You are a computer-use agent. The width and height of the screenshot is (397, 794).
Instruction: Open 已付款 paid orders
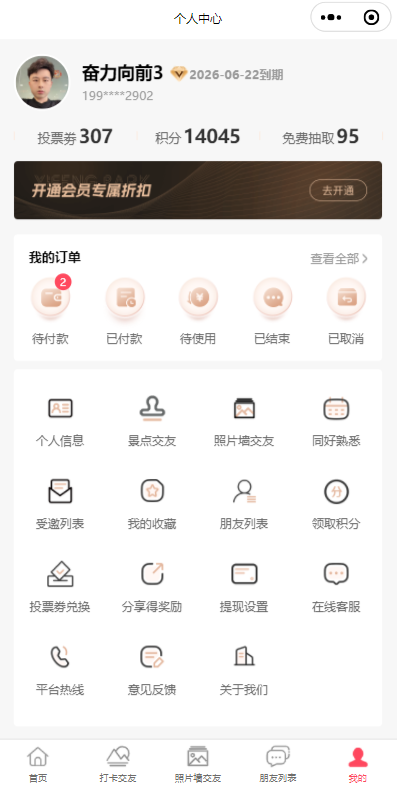pos(124,311)
